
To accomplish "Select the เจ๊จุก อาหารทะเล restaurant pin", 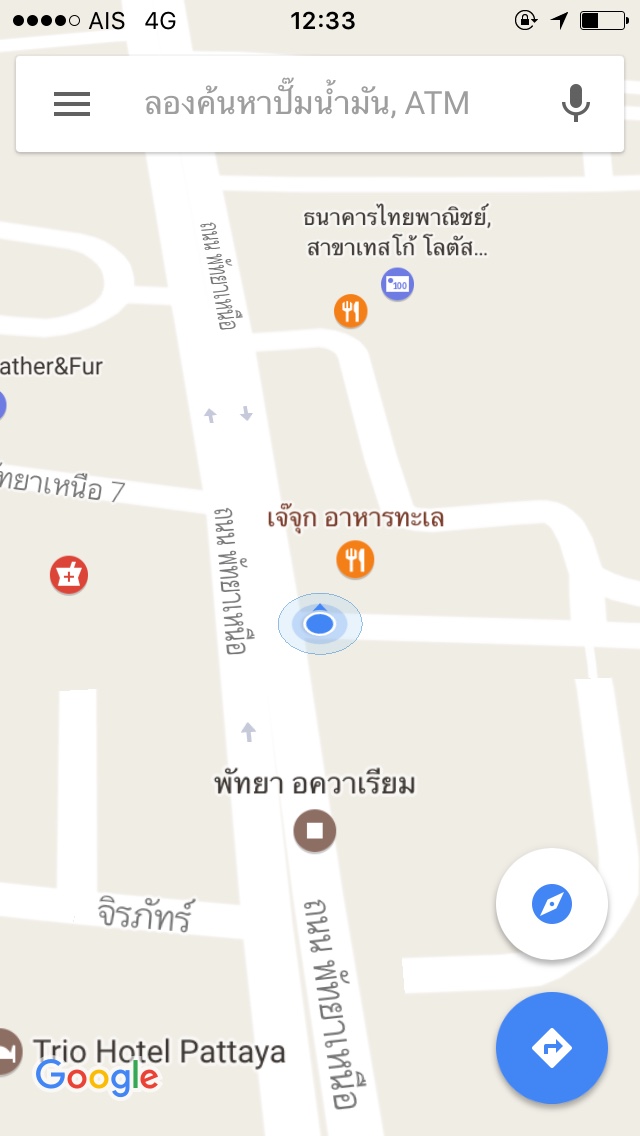I will pyautogui.click(x=355, y=559).
